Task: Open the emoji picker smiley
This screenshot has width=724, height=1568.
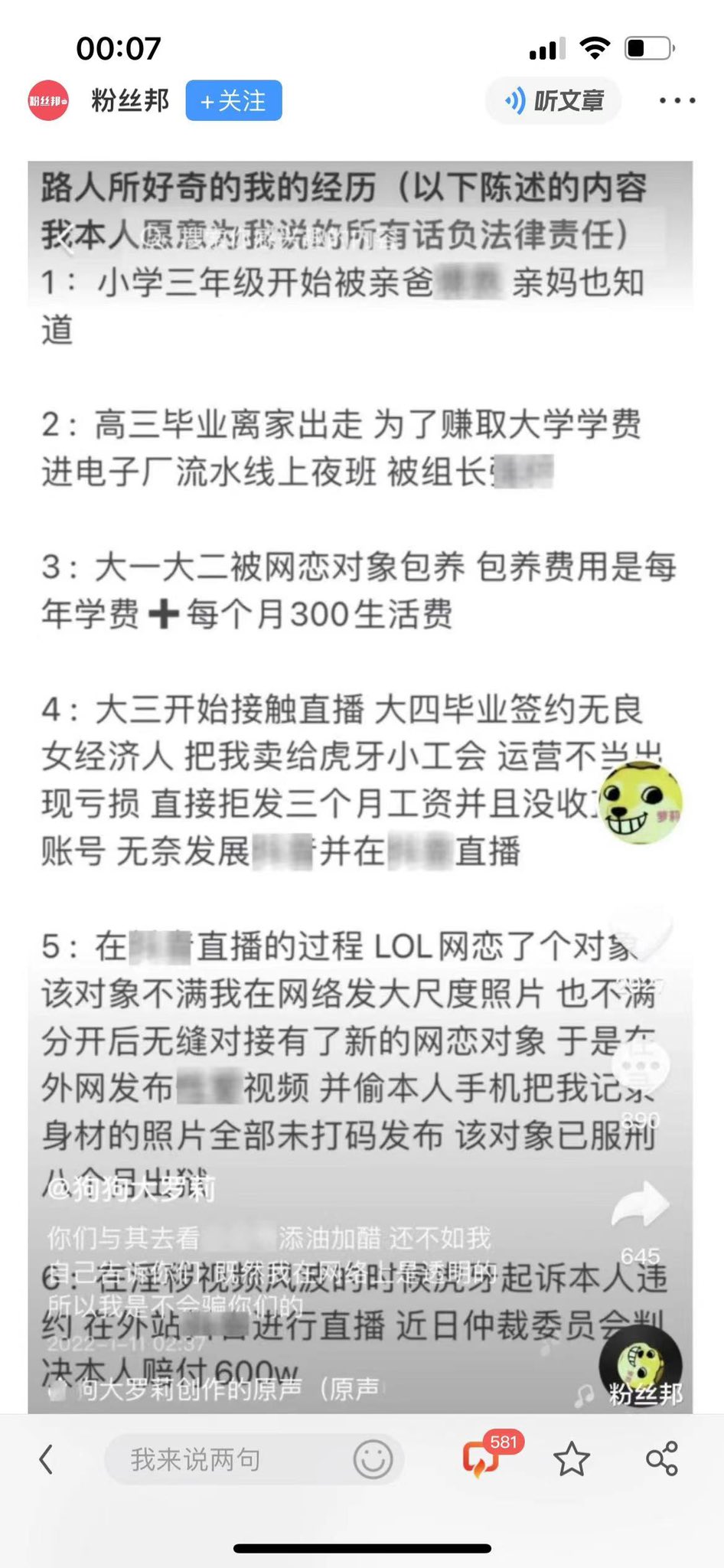Action: point(373,1459)
